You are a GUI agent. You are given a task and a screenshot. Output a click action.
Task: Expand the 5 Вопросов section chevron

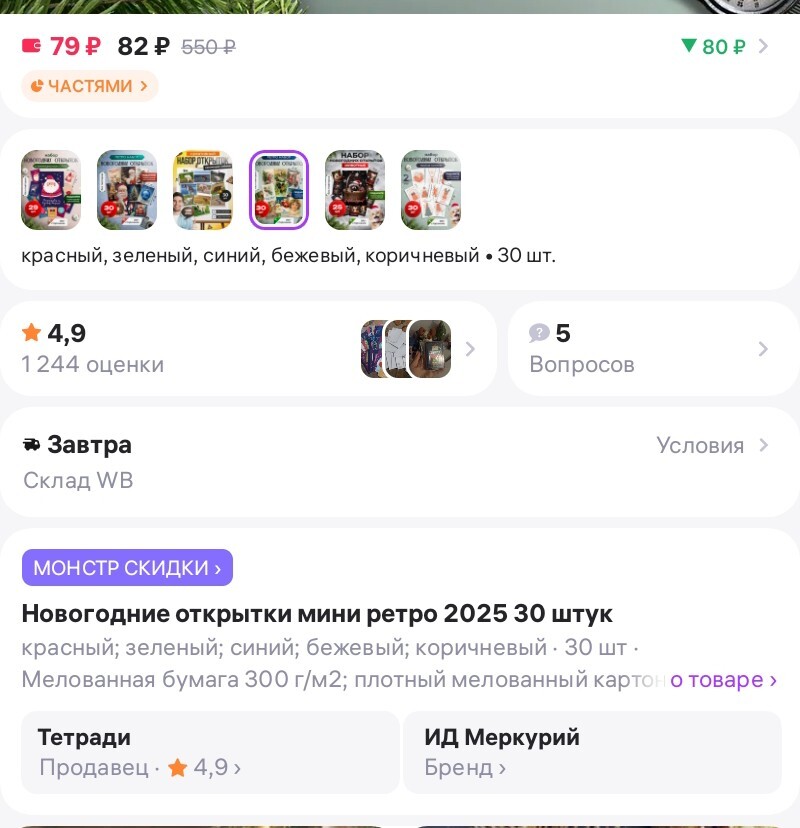[x=763, y=348]
